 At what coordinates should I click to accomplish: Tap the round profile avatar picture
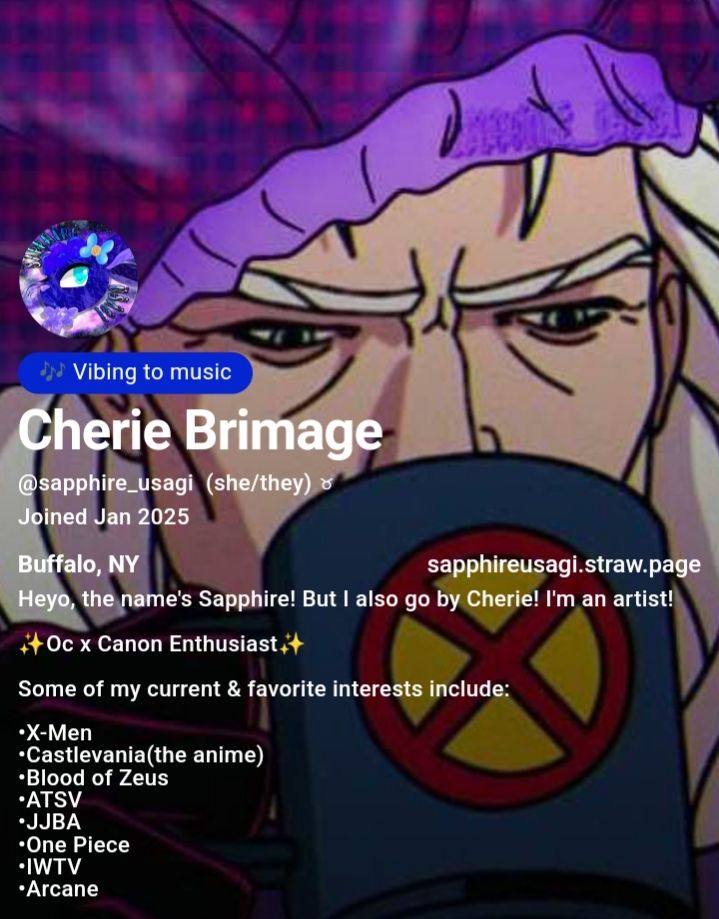coord(78,278)
